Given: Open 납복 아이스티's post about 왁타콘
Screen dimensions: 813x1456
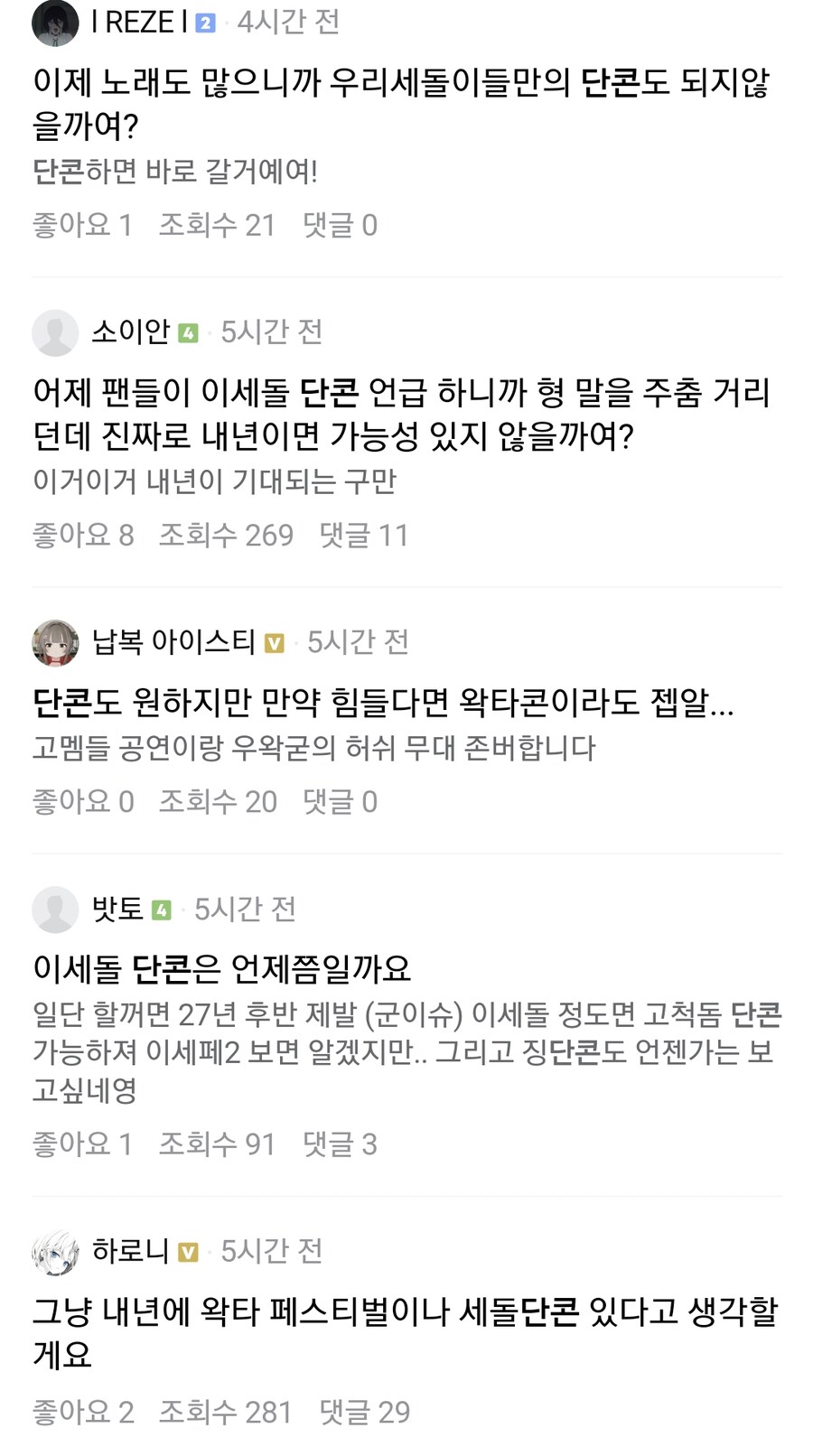Looking at the screenshot, I should tap(383, 702).
